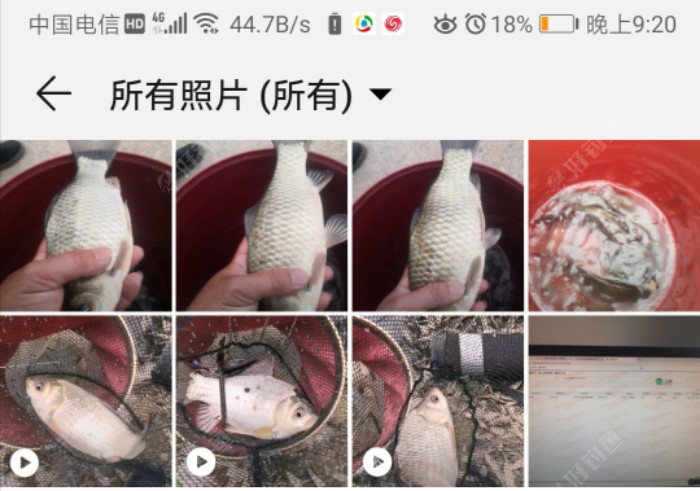Open the computer screen photo thumbnail
The height and width of the screenshot is (491, 700).
tap(614, 400)
